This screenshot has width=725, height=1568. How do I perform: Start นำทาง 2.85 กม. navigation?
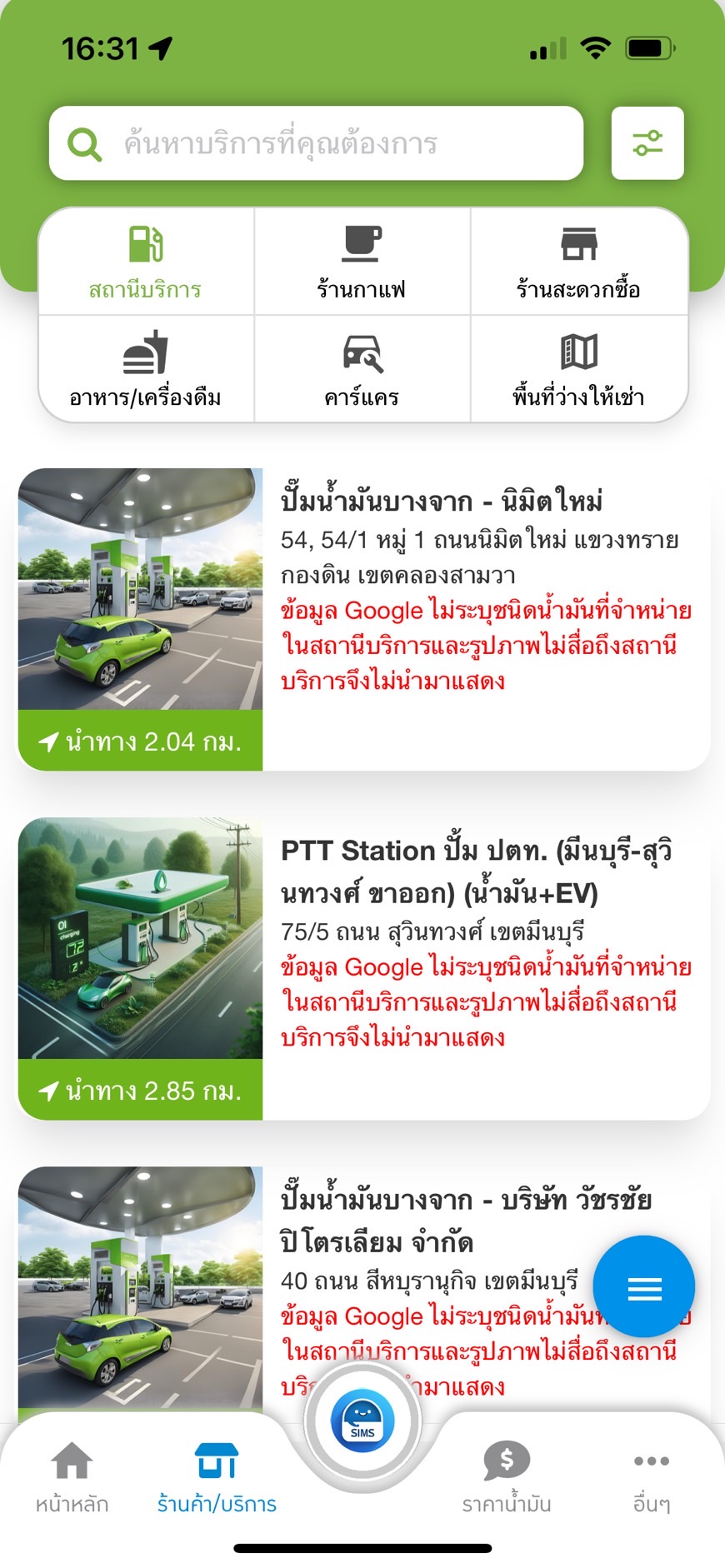pyautogui.click(x=140, y=1090)
